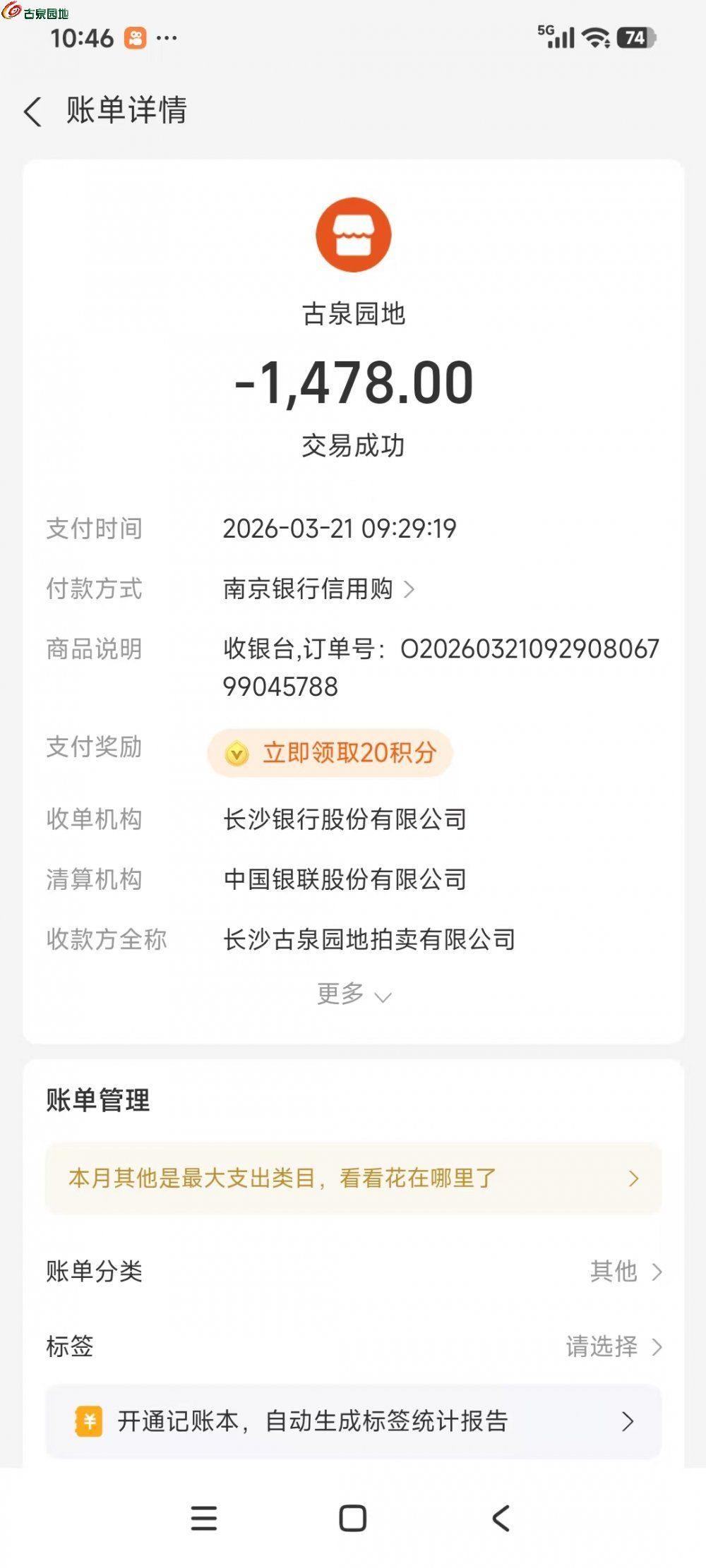Change the 账单分类 category from 其他
Screen dimensions: 706x1568
[626, 1272]
